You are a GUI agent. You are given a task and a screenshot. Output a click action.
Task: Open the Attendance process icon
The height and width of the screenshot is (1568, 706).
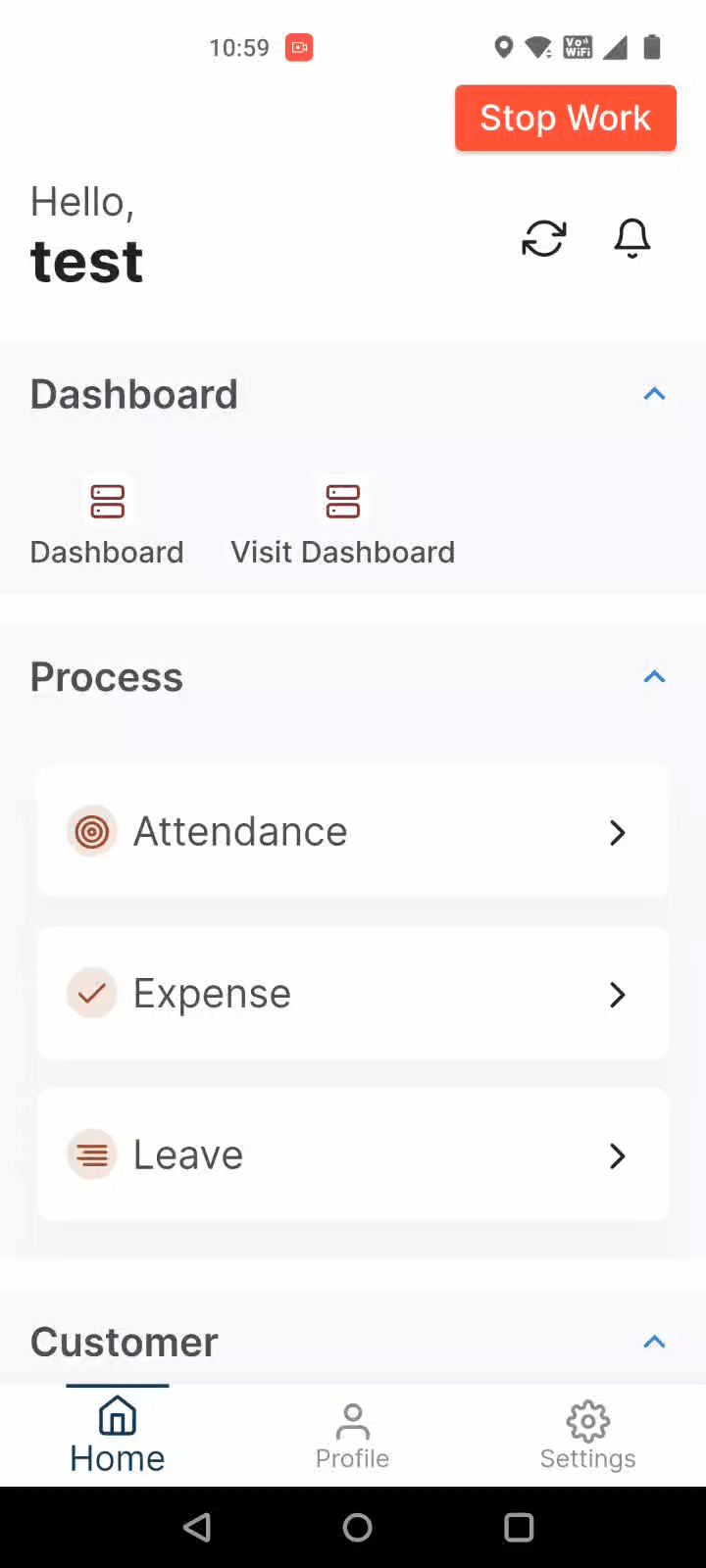pos(91,831)
